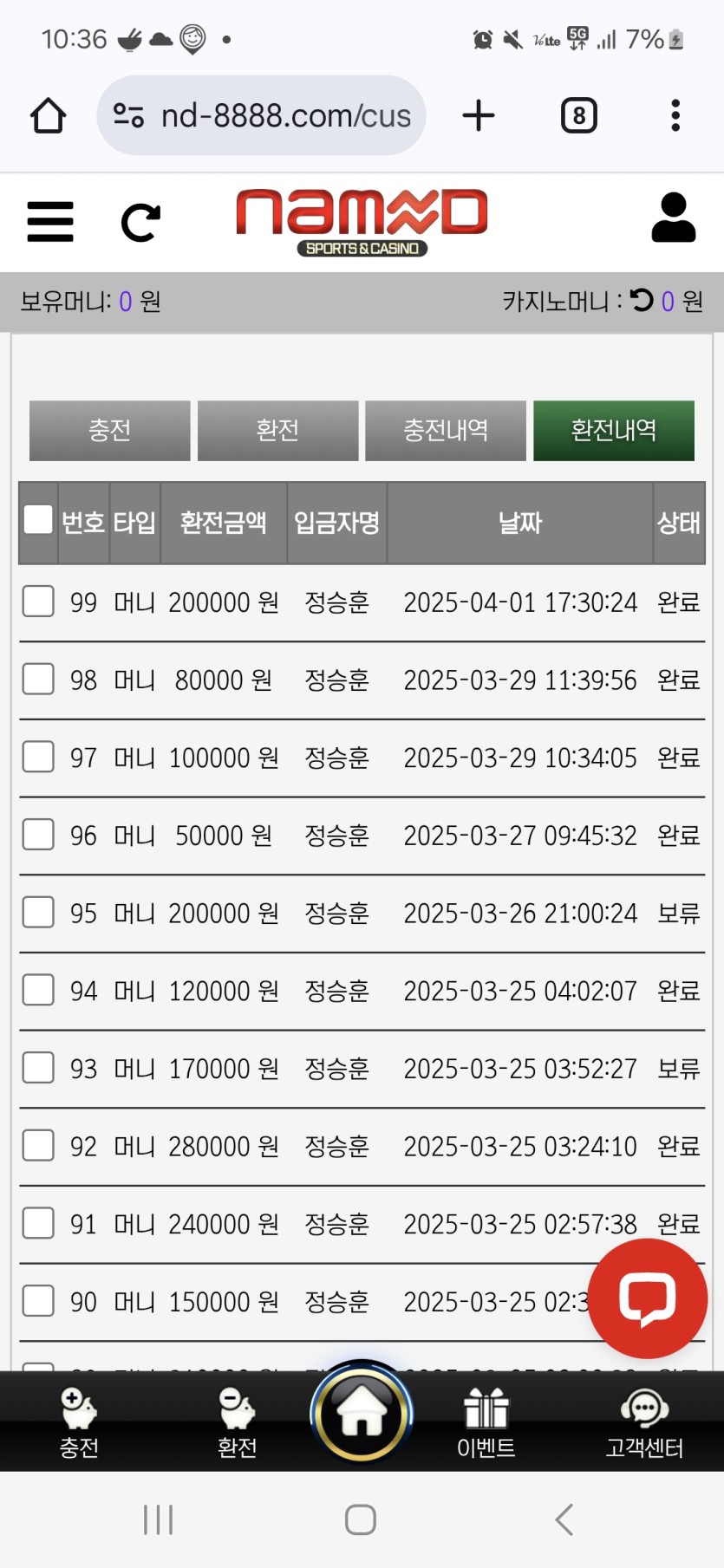724x1568 pixels.
Task: Open the red live chat bubble
Action: pyautogui.click(x=648, y=1298)
